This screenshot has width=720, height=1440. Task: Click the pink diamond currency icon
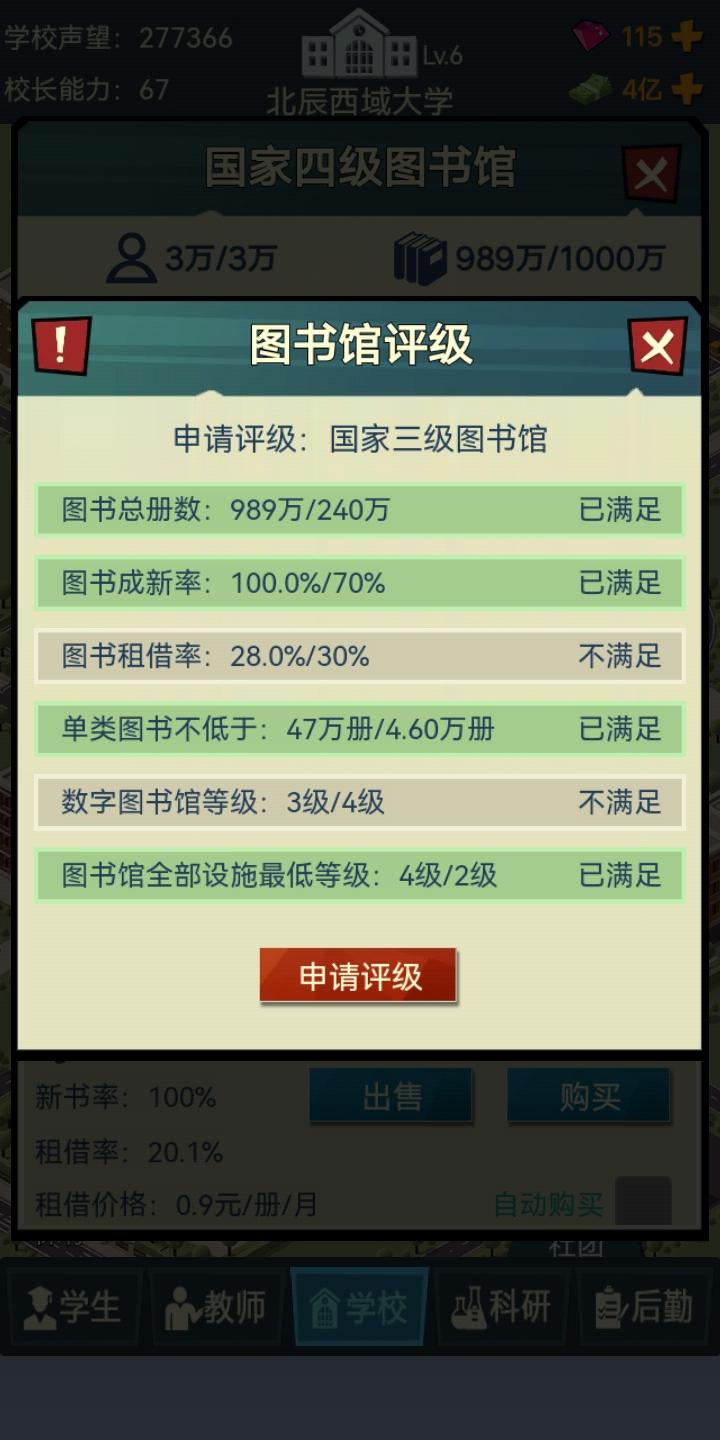pyautogui.click(x=592, y=36)
